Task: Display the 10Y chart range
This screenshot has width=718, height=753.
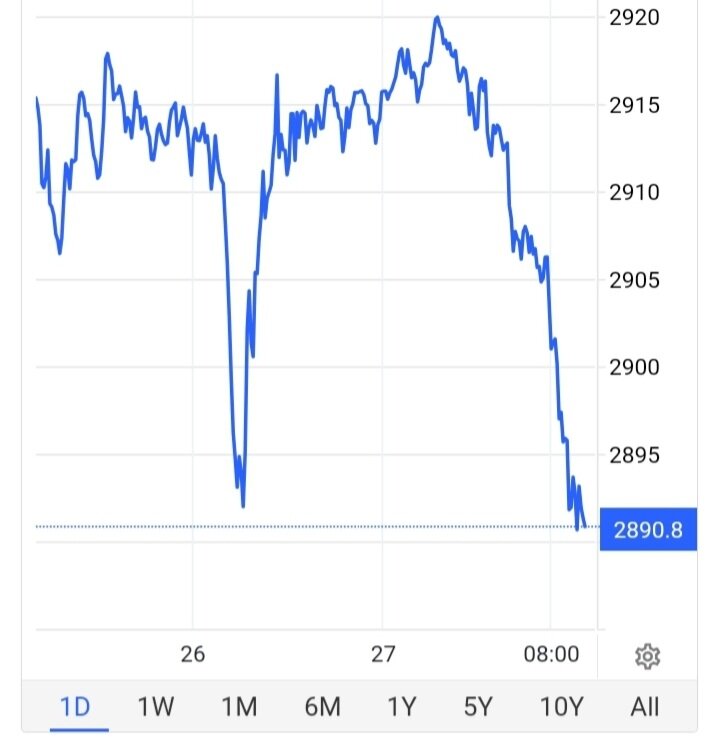Action: point(561,707)
